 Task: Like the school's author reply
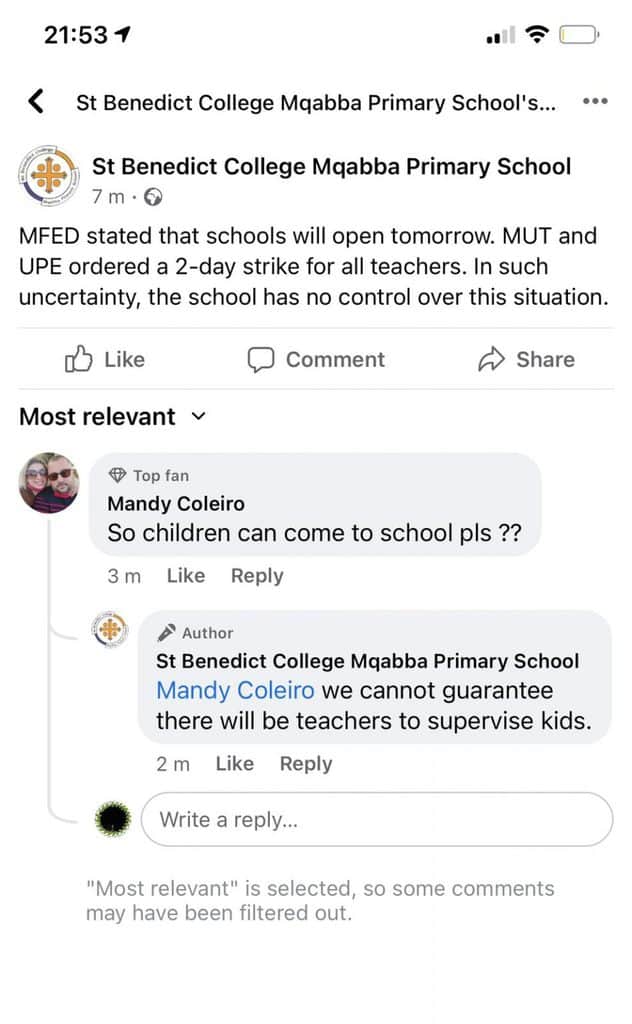click(234, 764)
